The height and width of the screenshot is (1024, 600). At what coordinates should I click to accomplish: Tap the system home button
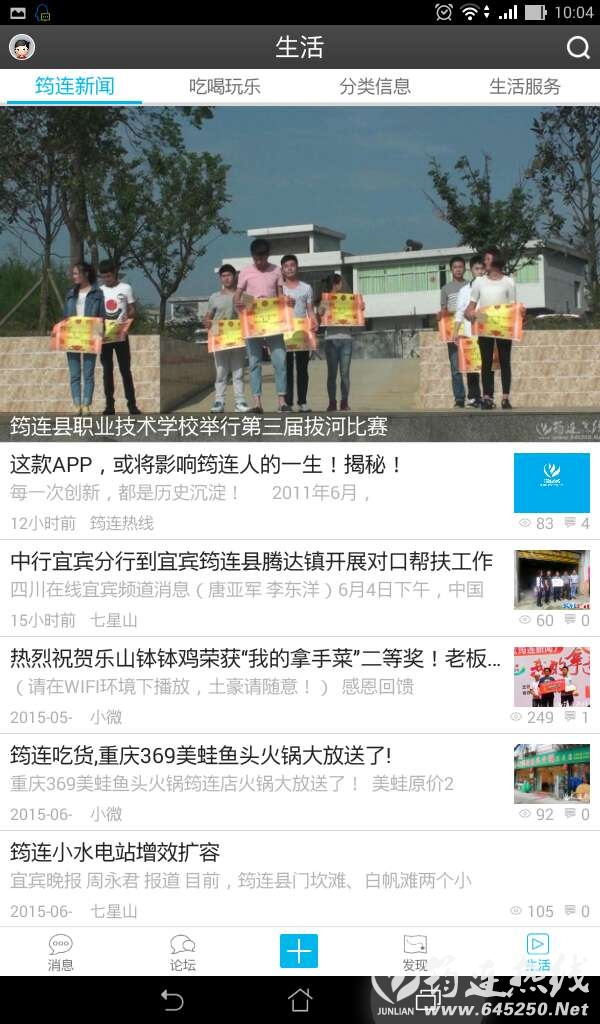[300, 999]
